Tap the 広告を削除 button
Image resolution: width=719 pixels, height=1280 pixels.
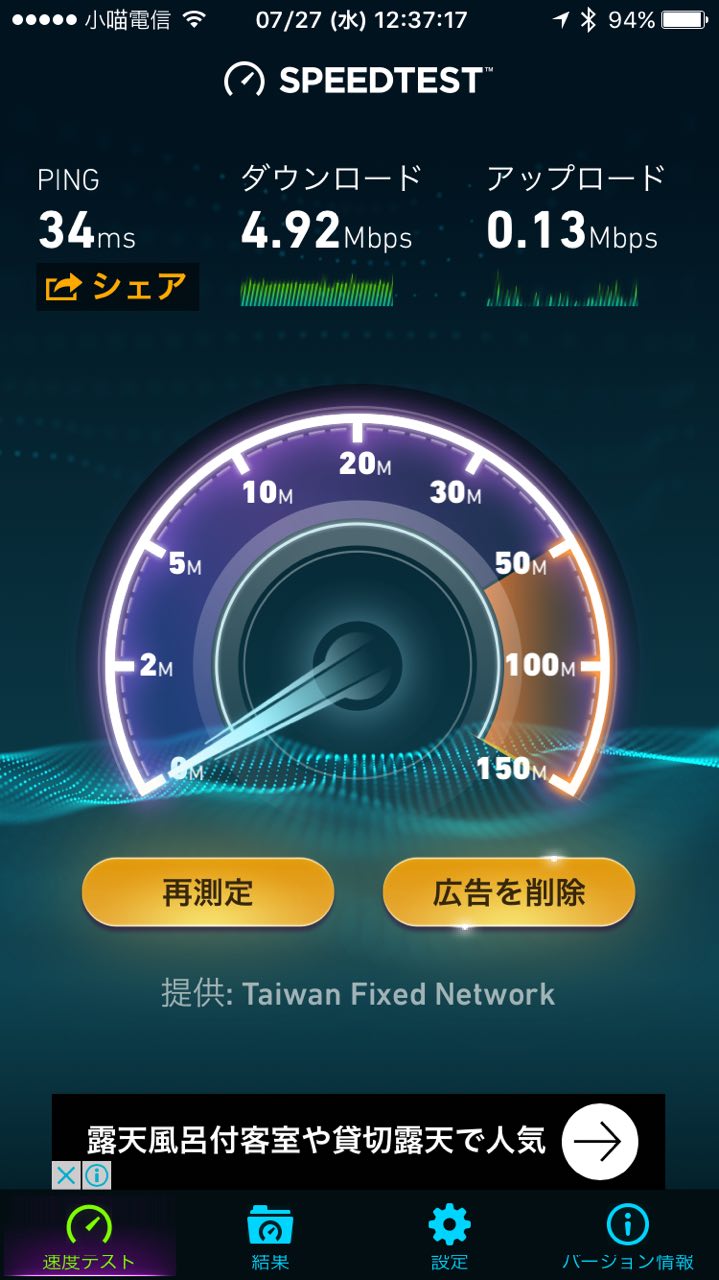click(509, 892)
